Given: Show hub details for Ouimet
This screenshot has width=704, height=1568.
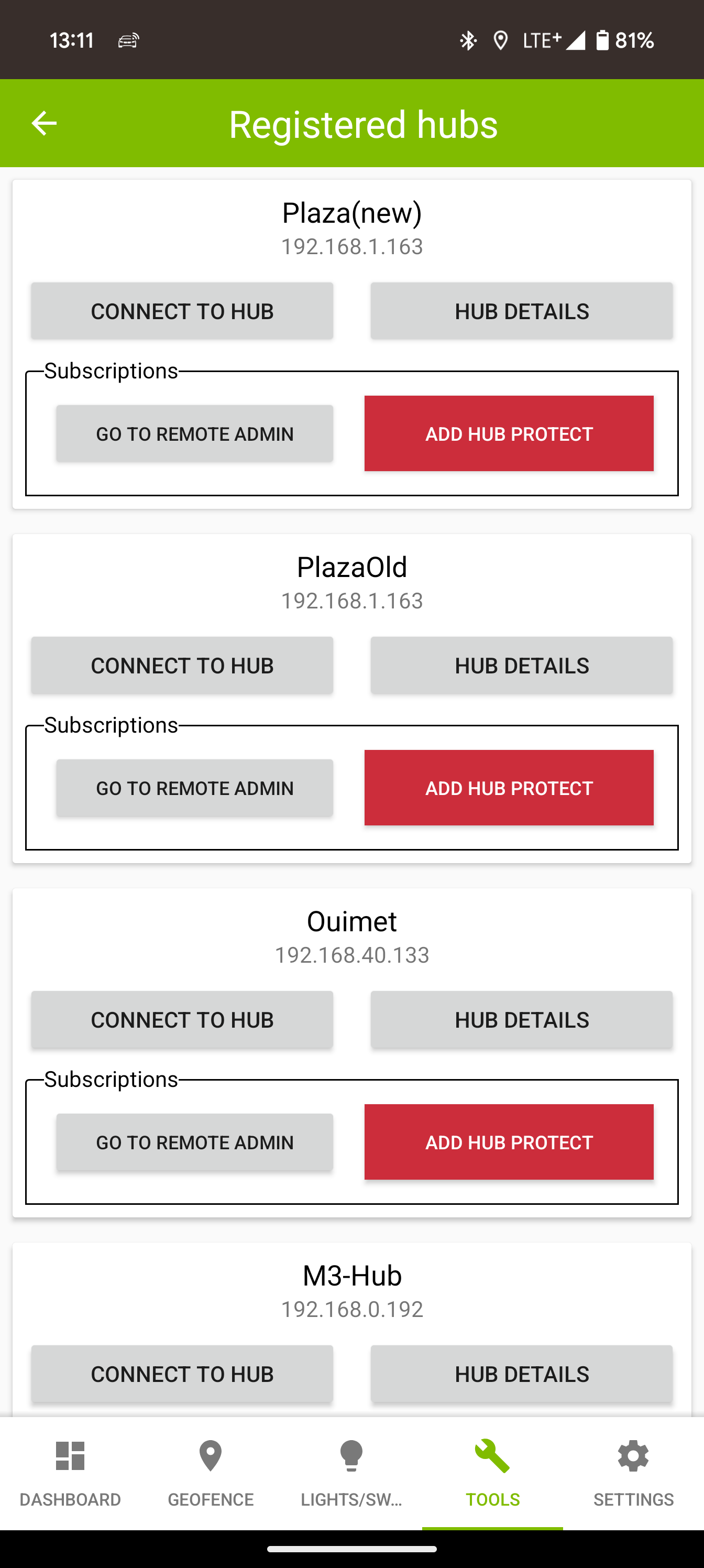Looking at the screenshot, I should tap(522, 1019).
